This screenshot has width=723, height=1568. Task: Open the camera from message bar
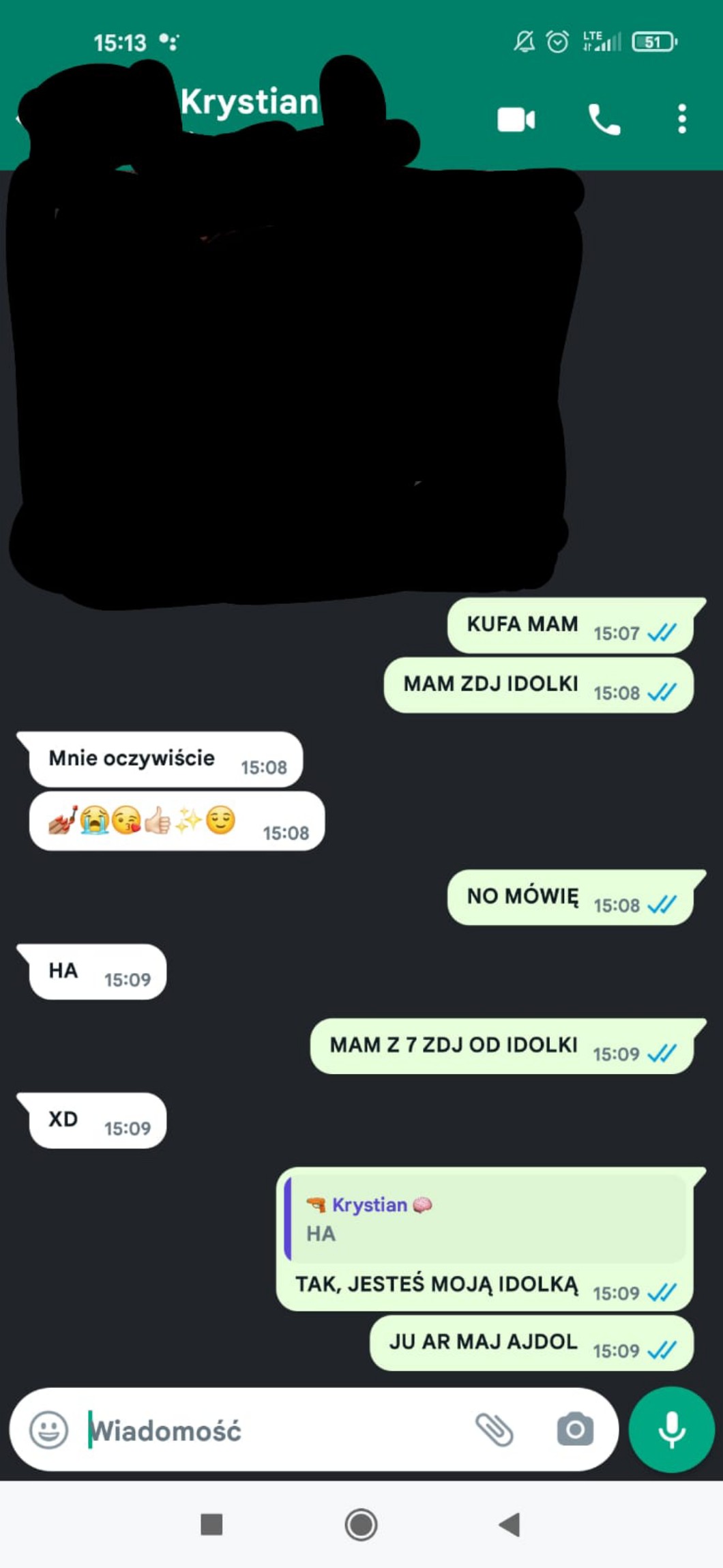pyautogui.click(x=576, y=1429)
